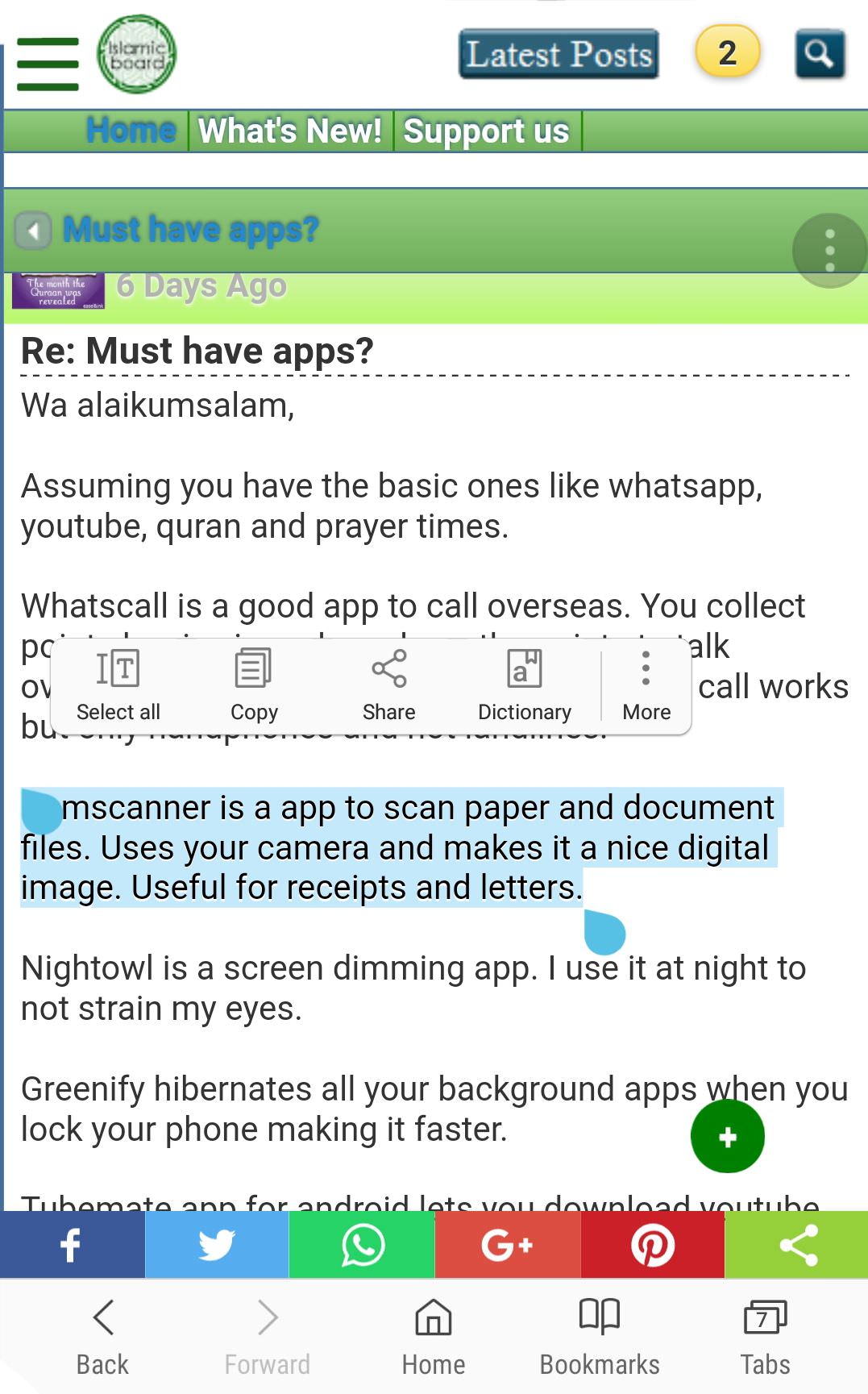Go to the Home link
The width and height of the screenshot is (868, 1394).
[131, 131]
